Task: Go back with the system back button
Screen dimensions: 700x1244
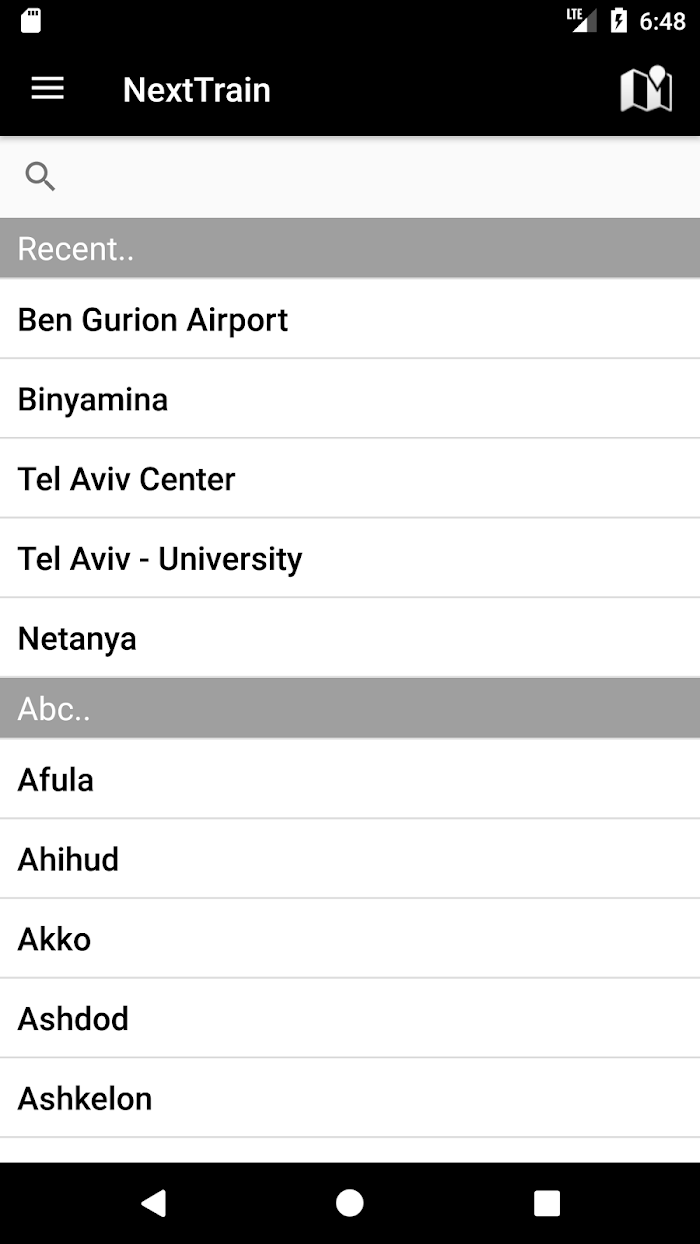Action: (x=153, y=1203)
